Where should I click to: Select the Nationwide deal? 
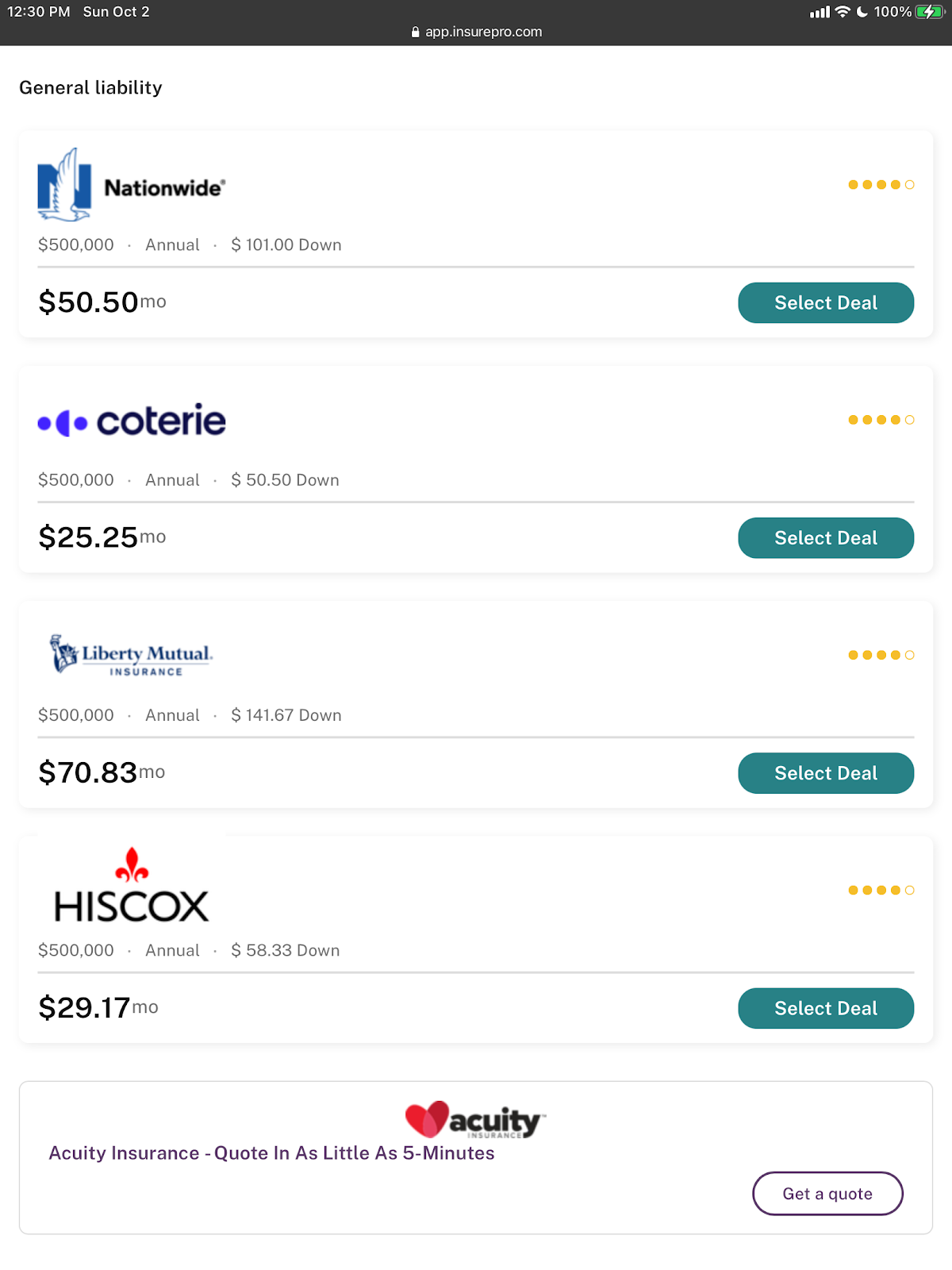(826, 302)
